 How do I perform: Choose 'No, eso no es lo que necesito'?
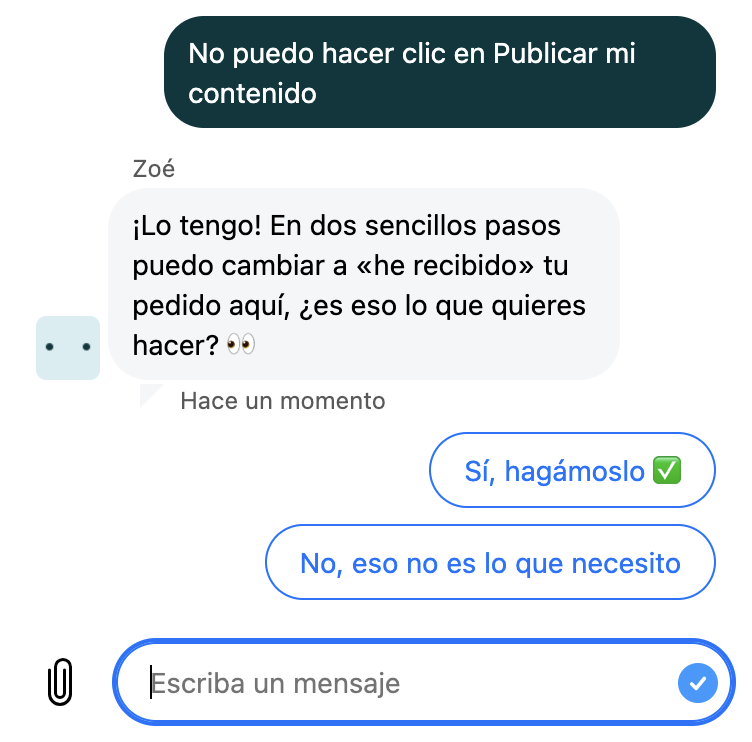[x=490, y=563]
